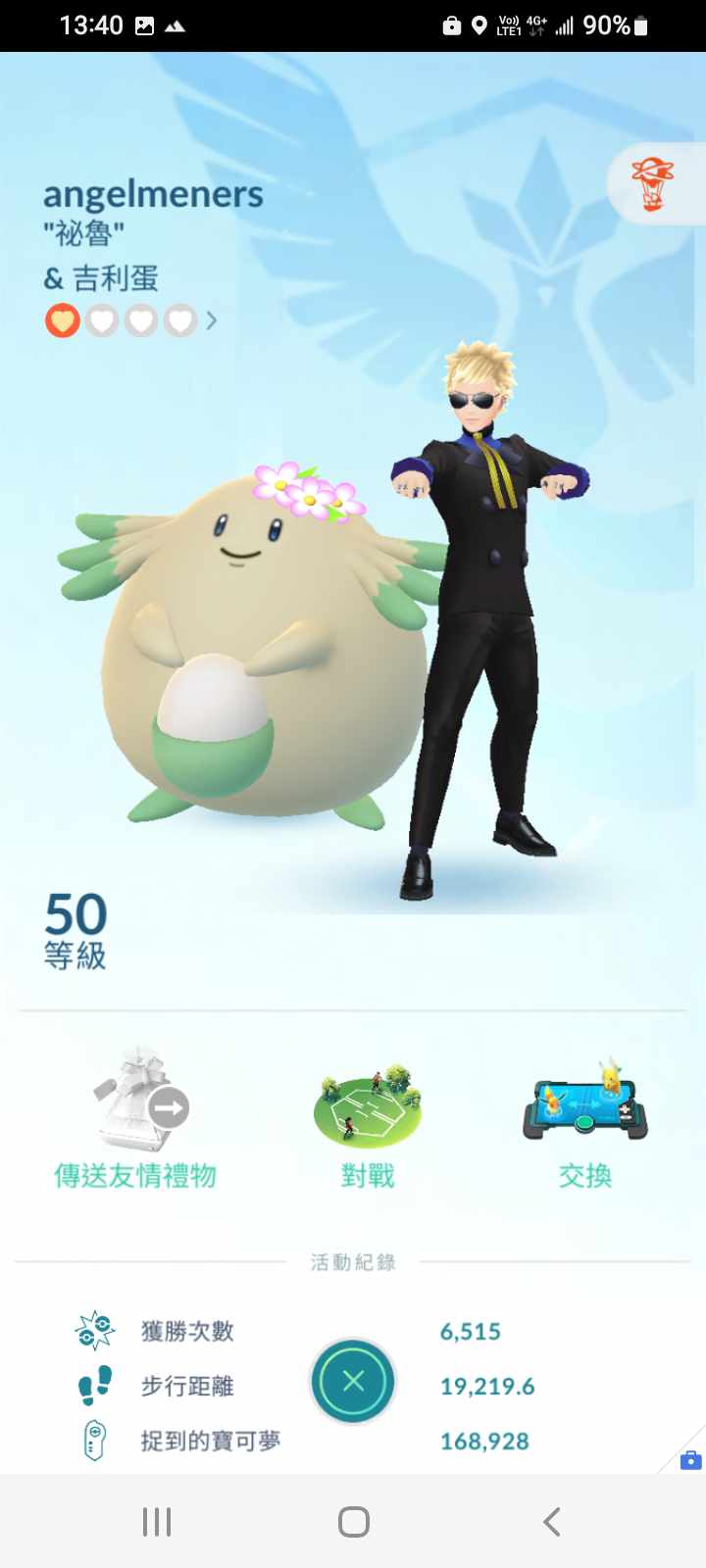Expand the buddy hearts chevron

click(x=212, y=320)
